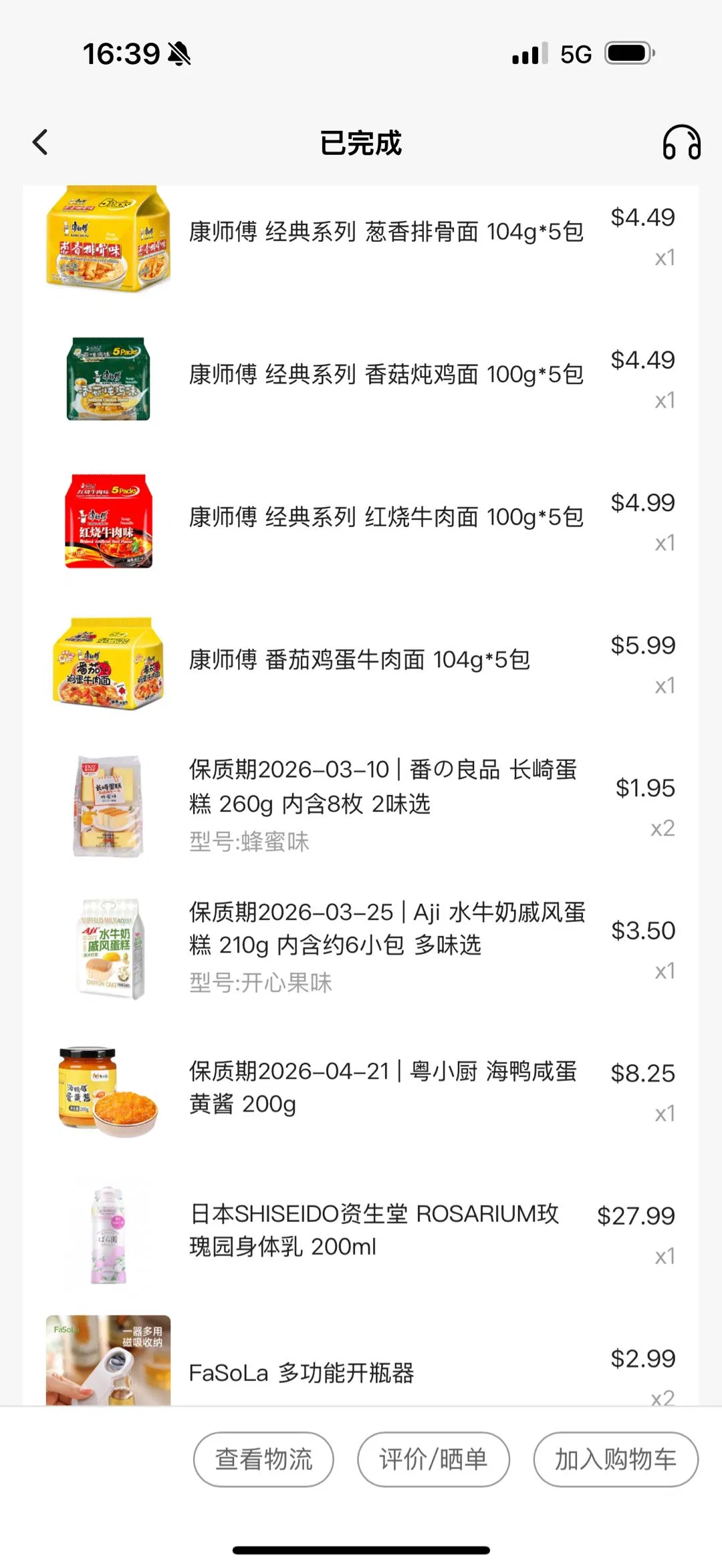The height and width of the screenshot is (1568, 722).
Task: View FaSoLa 多功能开瓶器 item
Action: click(x=302, y=1373)
